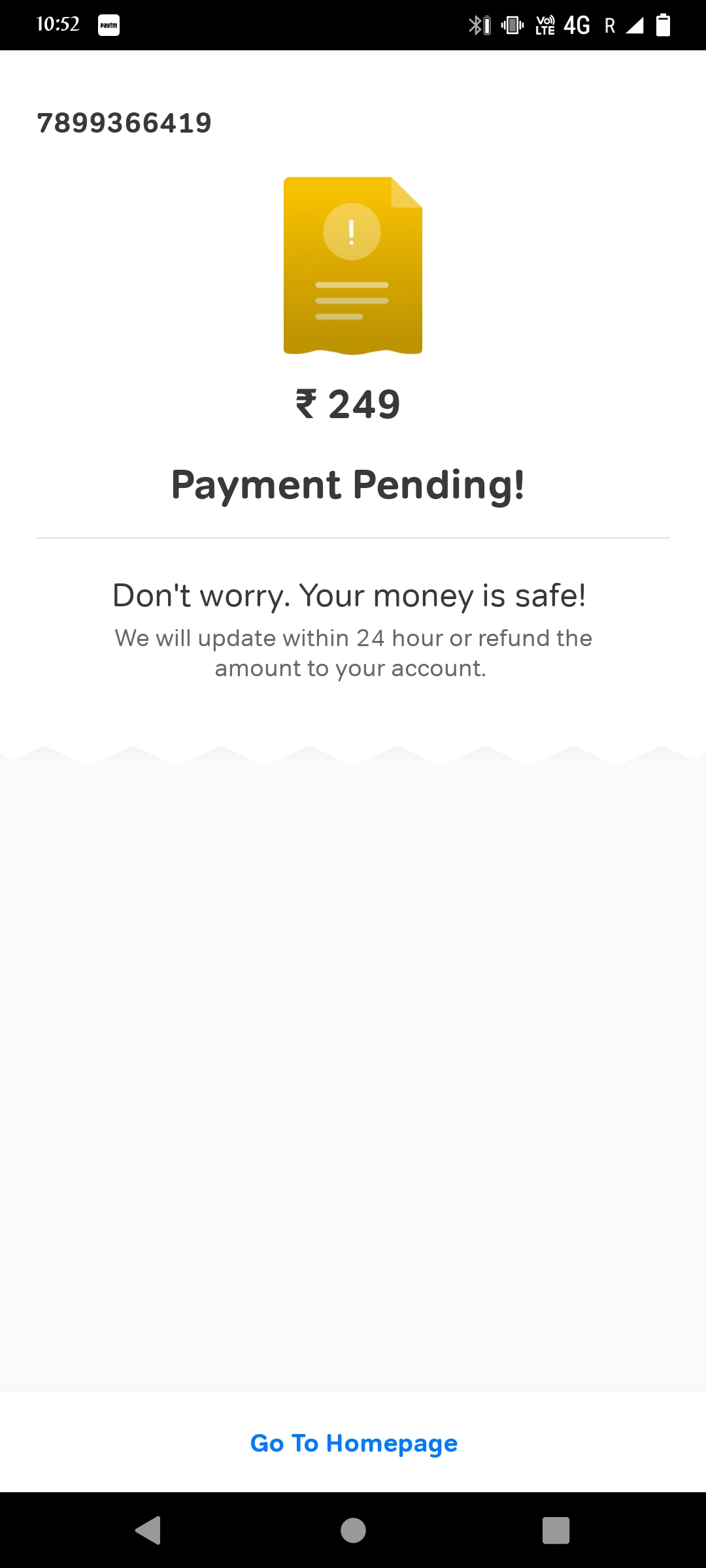Open recent apps overview

(x=556, y=1530)
